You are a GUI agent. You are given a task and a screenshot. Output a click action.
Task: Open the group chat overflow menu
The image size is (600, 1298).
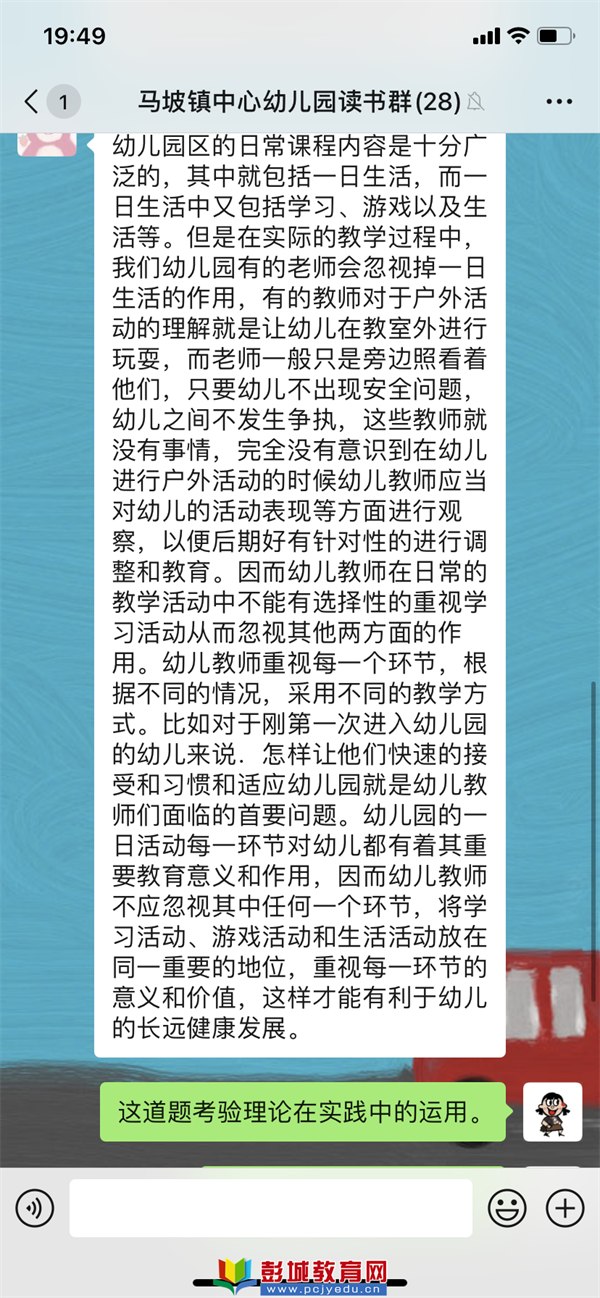click(558, 101)
